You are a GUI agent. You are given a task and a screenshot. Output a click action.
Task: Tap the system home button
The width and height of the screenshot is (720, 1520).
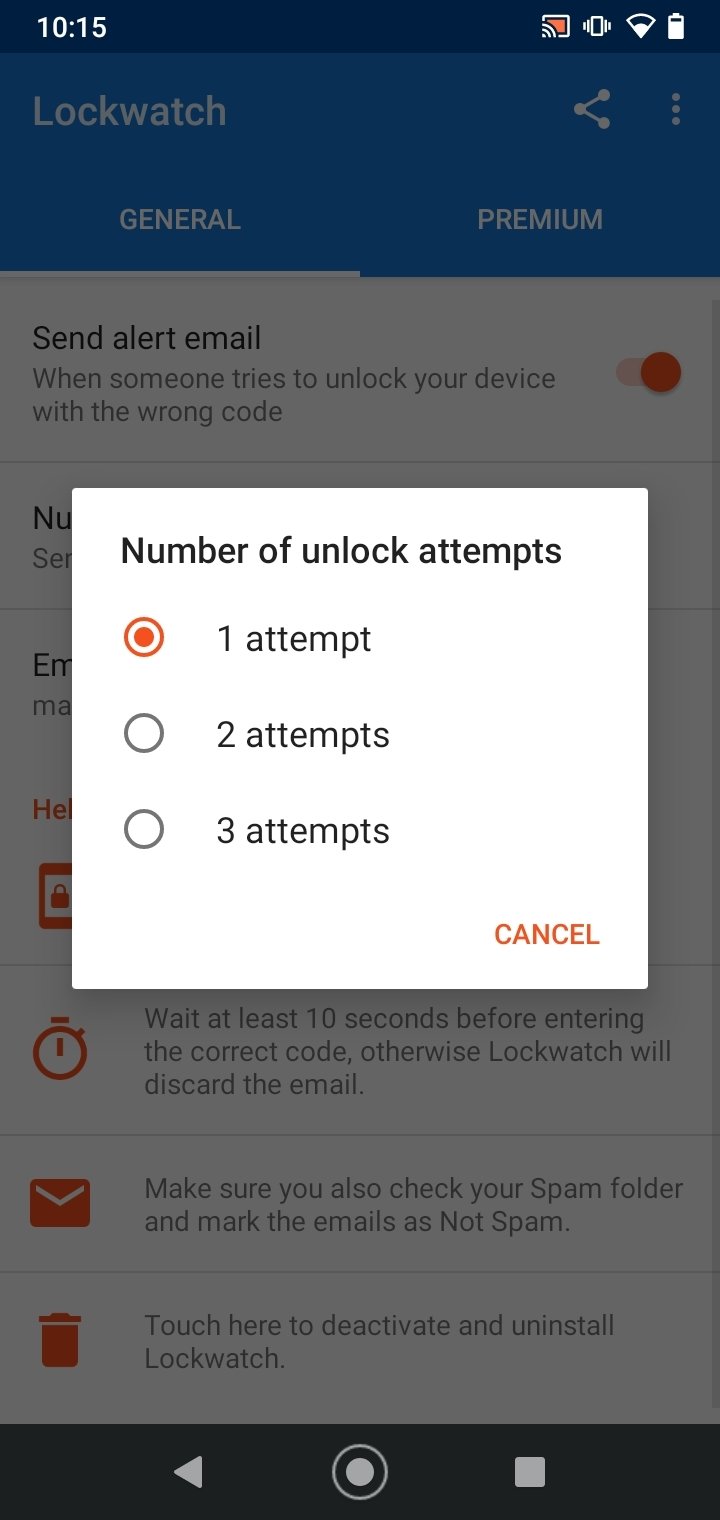point(360,1472)
